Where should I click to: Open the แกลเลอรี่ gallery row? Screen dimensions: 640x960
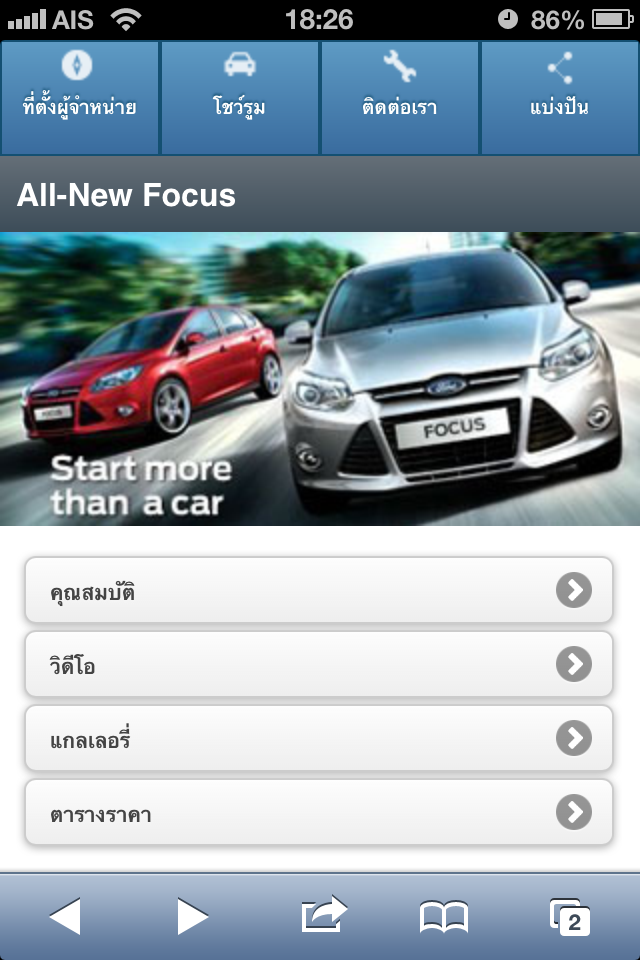coord(319,739)
